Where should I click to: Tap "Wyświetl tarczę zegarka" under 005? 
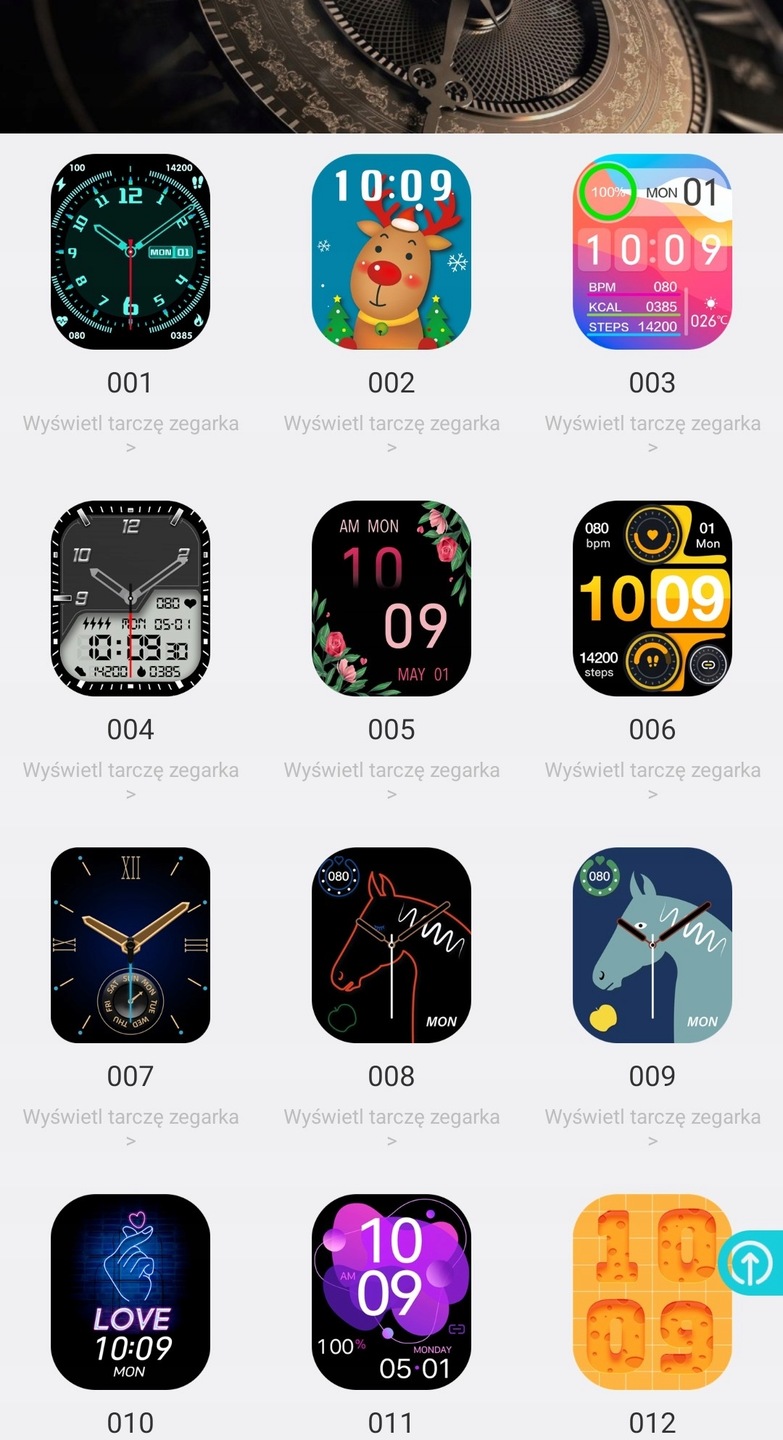tap(391, 771)
